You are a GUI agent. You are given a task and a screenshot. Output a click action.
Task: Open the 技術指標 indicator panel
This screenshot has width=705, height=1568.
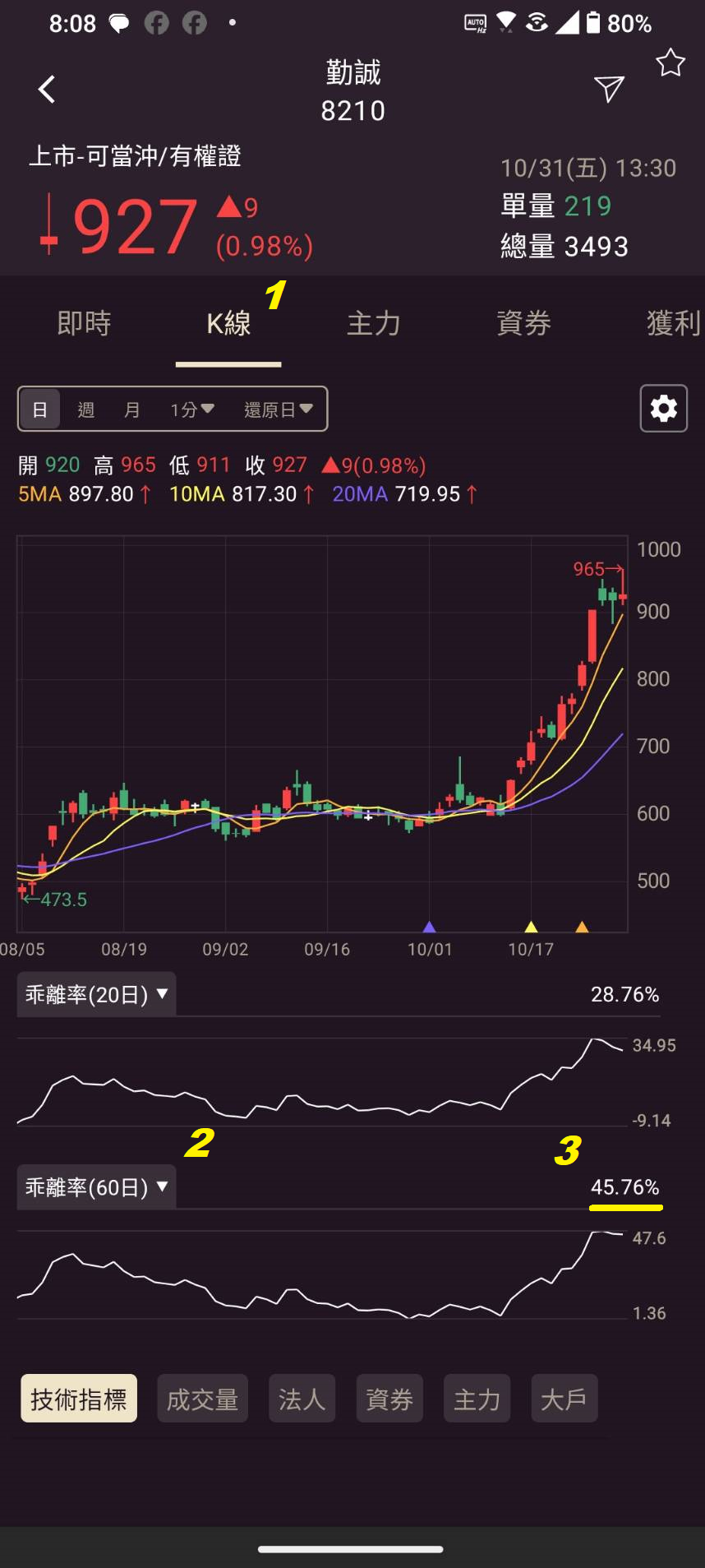pyautogui.click(x=78, y=1398)
